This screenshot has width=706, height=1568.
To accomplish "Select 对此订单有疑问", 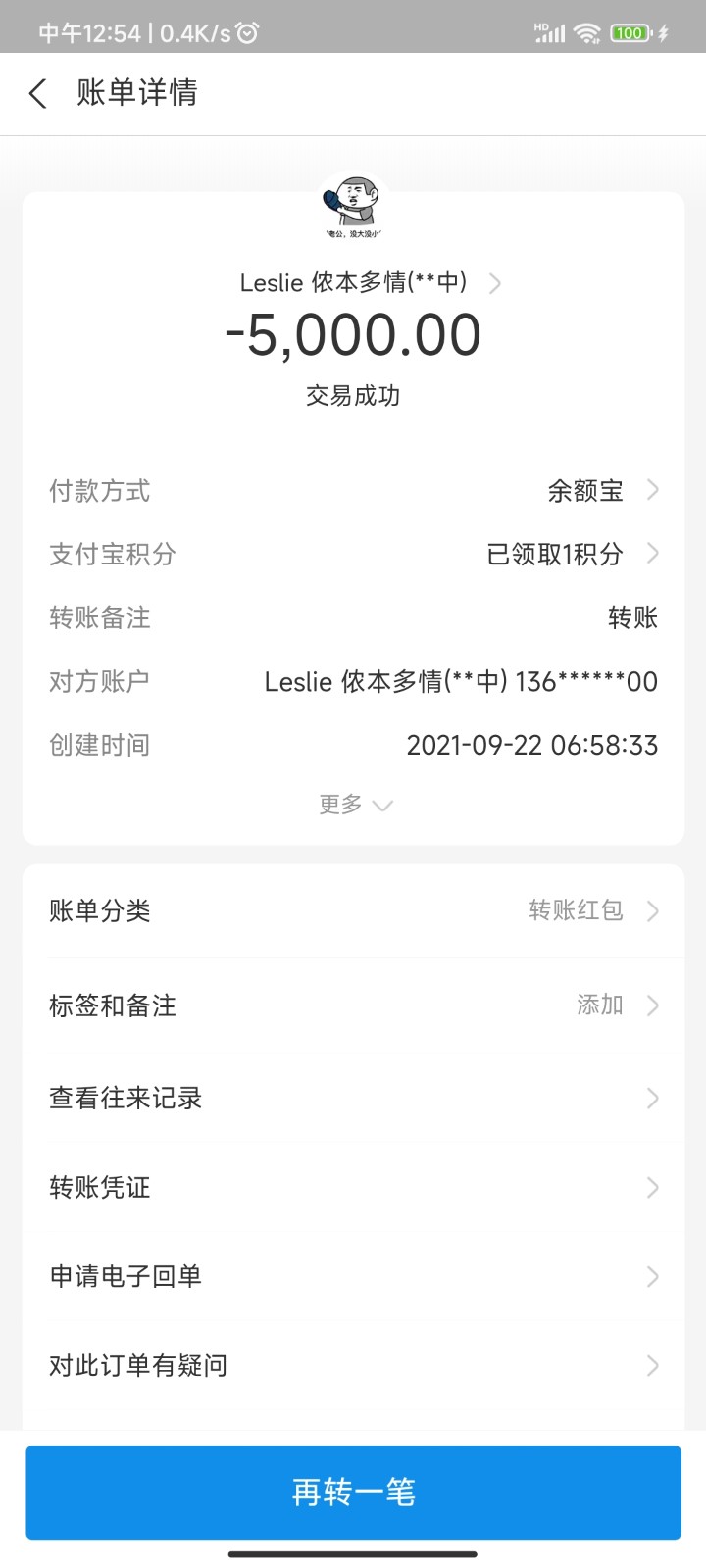I will (x=353, y=1365).
